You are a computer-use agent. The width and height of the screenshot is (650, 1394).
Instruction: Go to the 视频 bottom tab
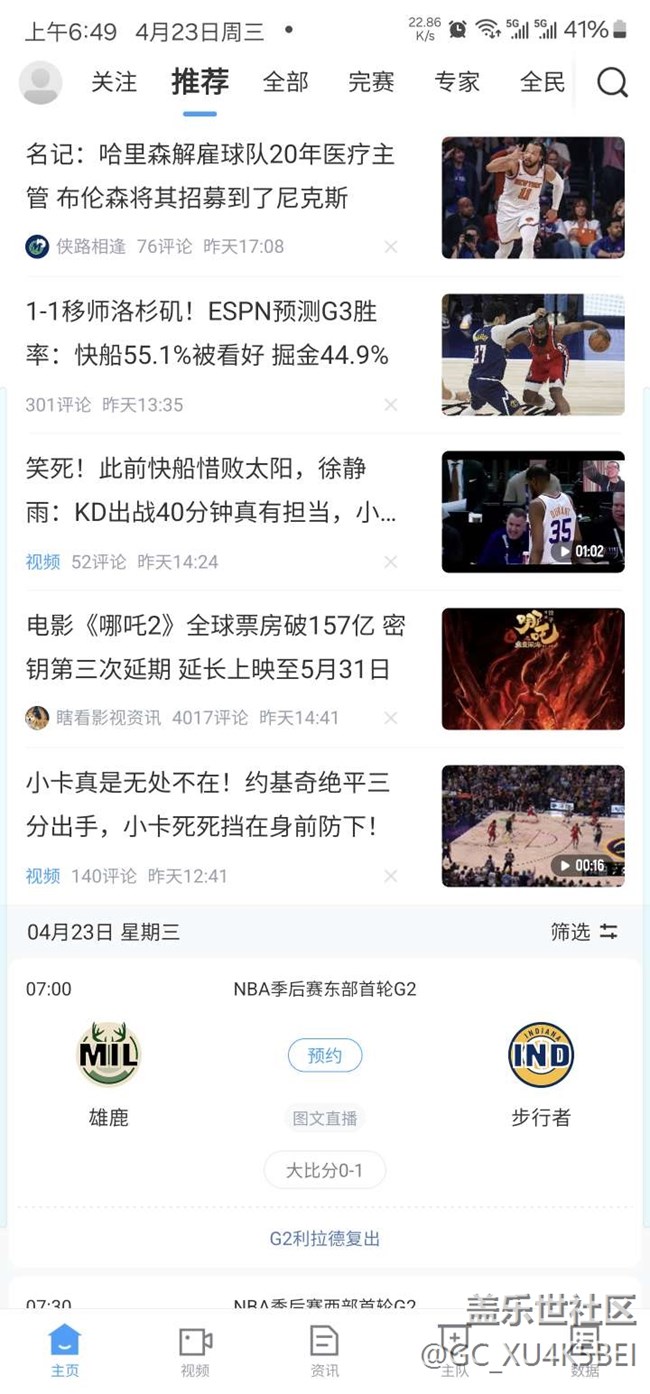point(195,1351)
